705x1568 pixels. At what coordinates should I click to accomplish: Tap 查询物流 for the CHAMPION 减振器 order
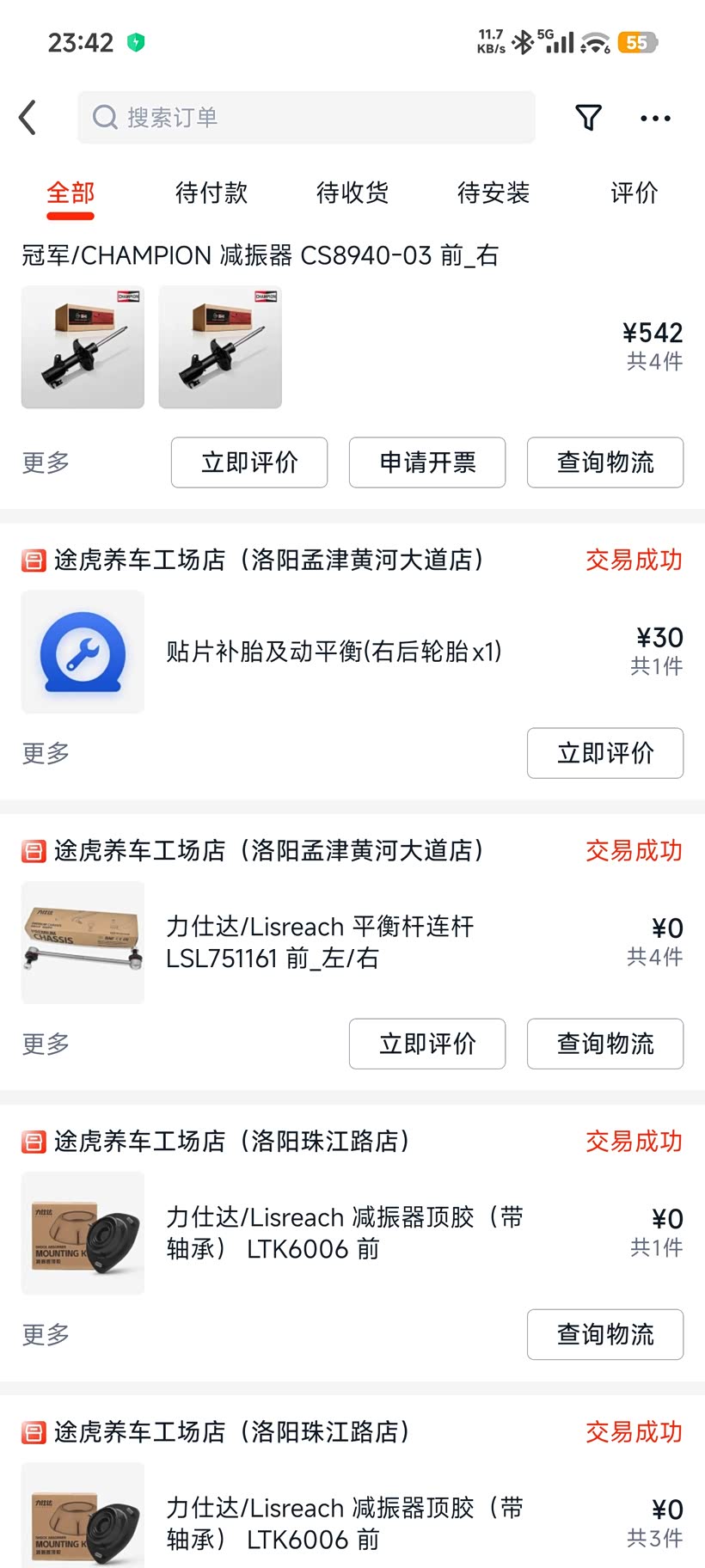pyautogui.click(x=605, y=462)
